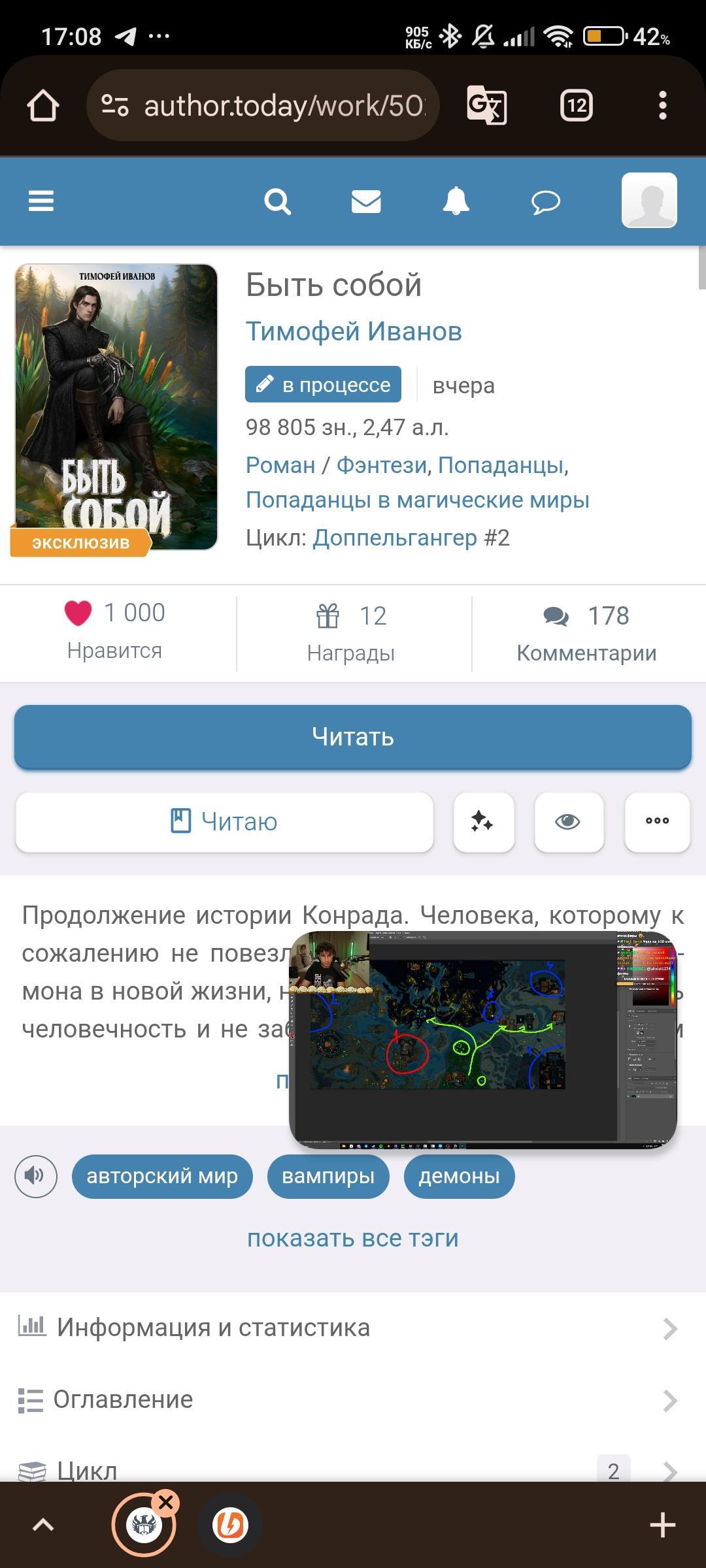Select the авторский мир tag
The width and height of the screenshot is (706, 1568).
162,1177
